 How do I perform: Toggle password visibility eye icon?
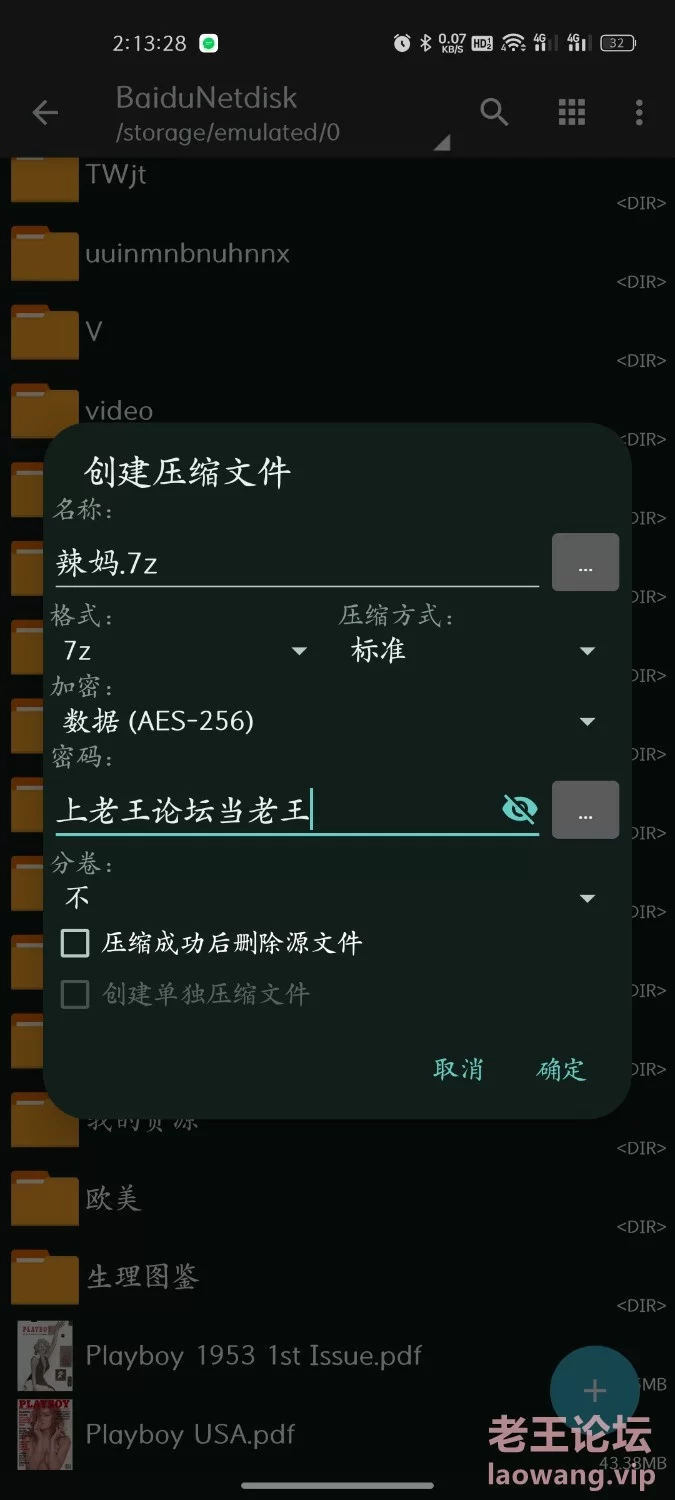coord(519,809)
